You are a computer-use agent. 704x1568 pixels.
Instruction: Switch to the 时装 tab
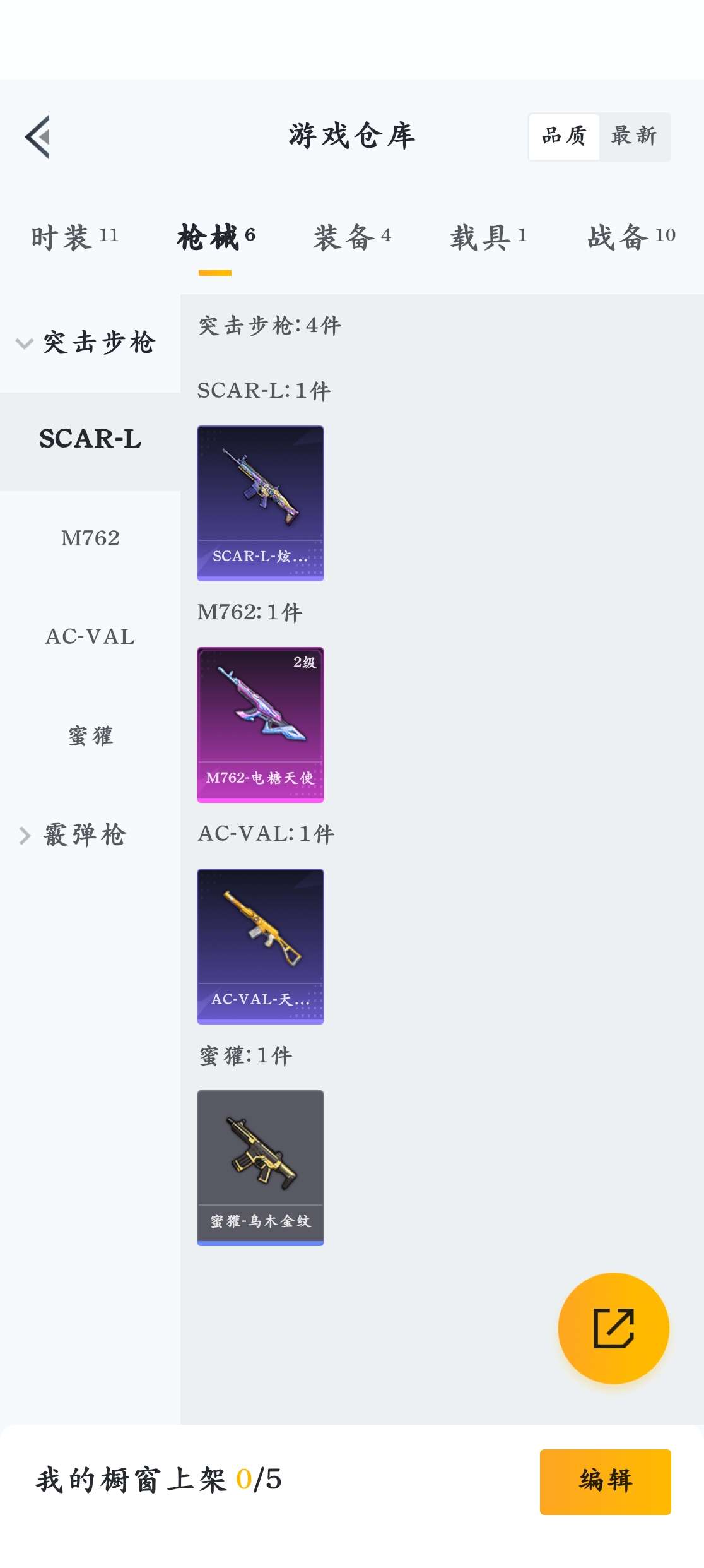click(x=74, y=237)
